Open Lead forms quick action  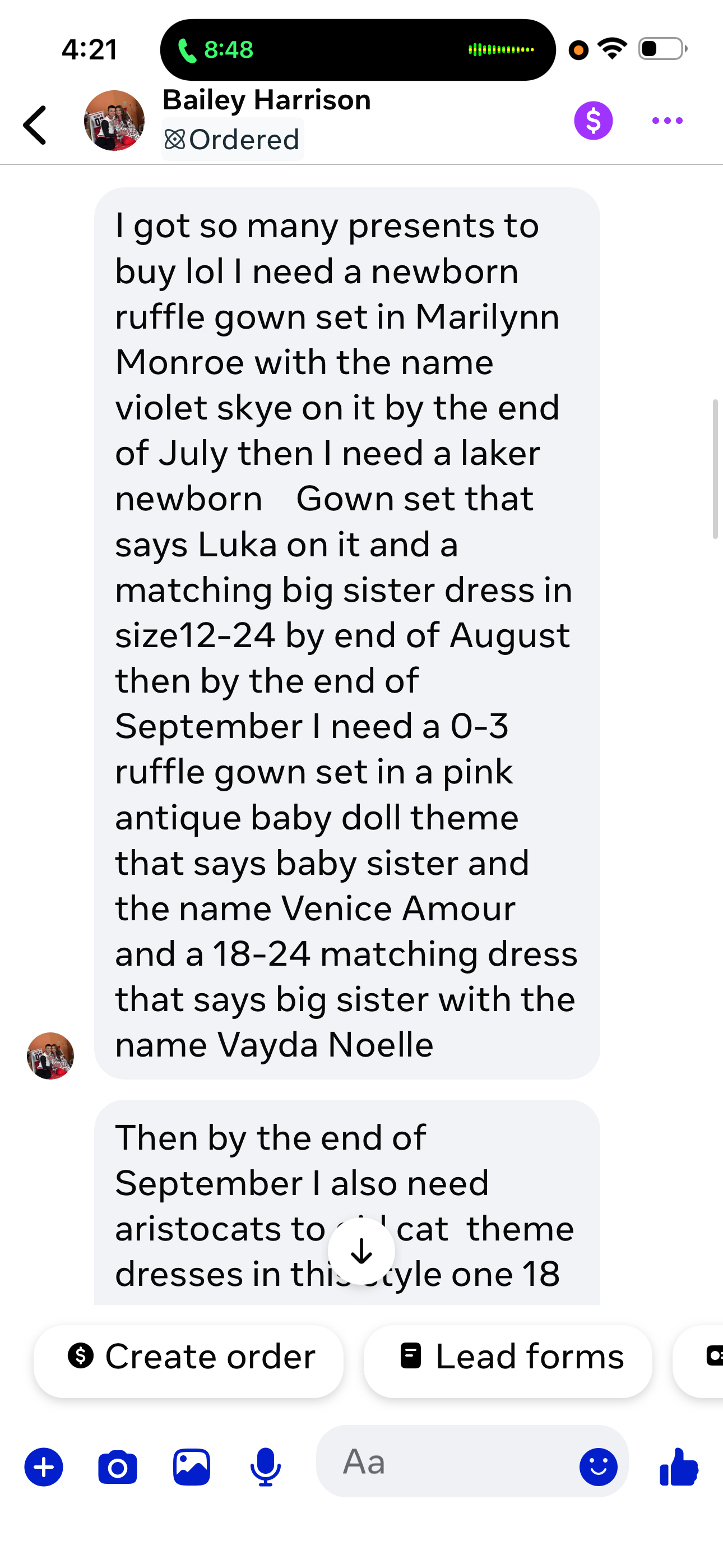[508, 1357]
